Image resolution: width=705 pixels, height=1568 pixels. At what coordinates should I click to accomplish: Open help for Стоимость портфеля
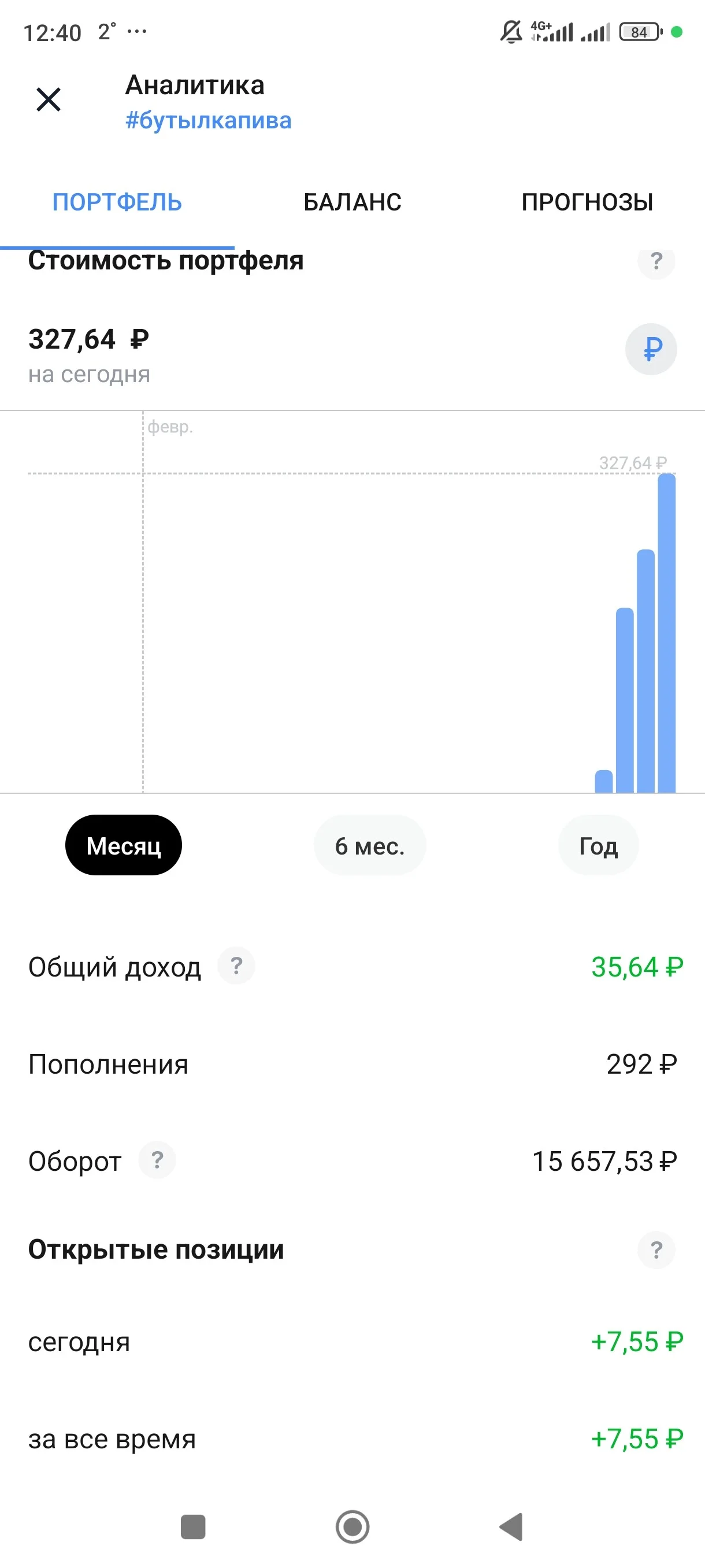click(656, 262)
